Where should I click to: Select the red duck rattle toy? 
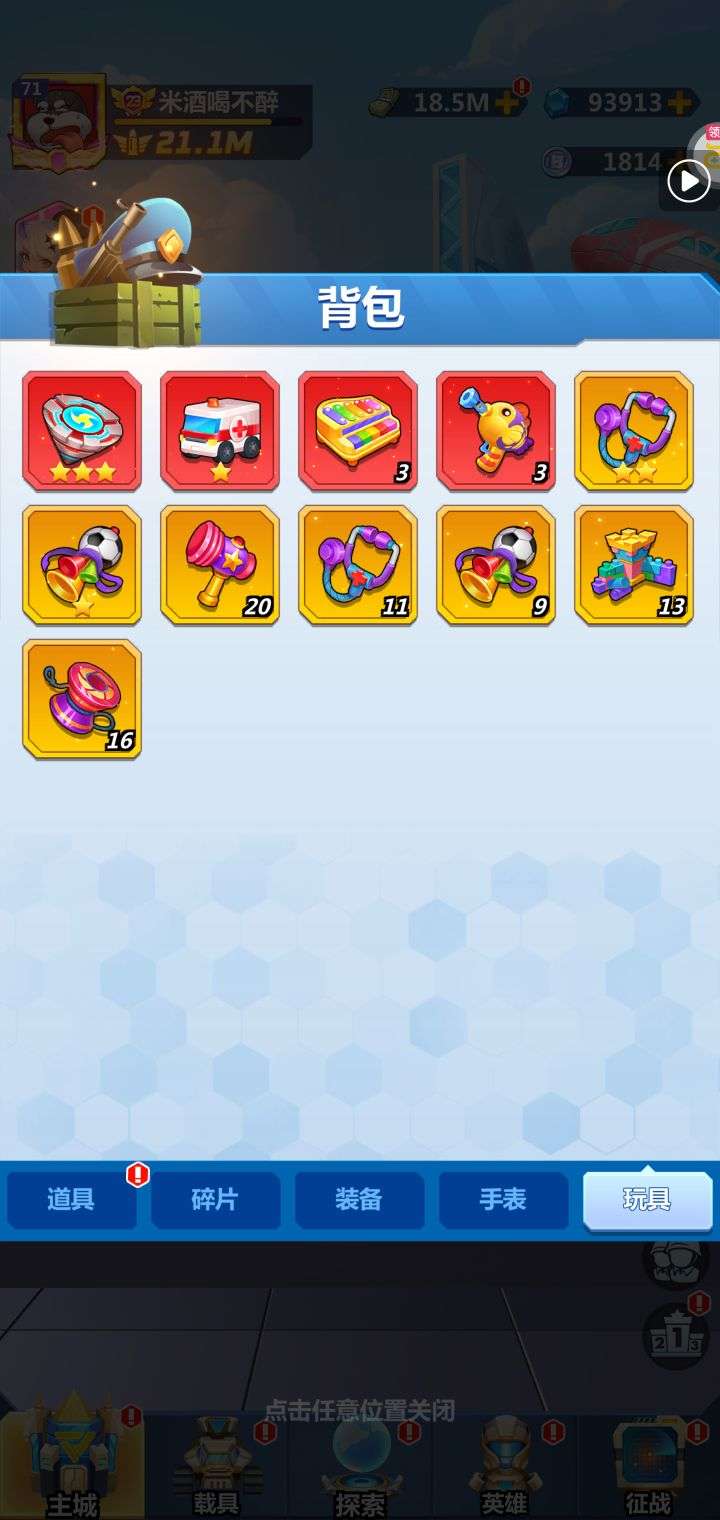pyautogui.click(x=496, y=431)
